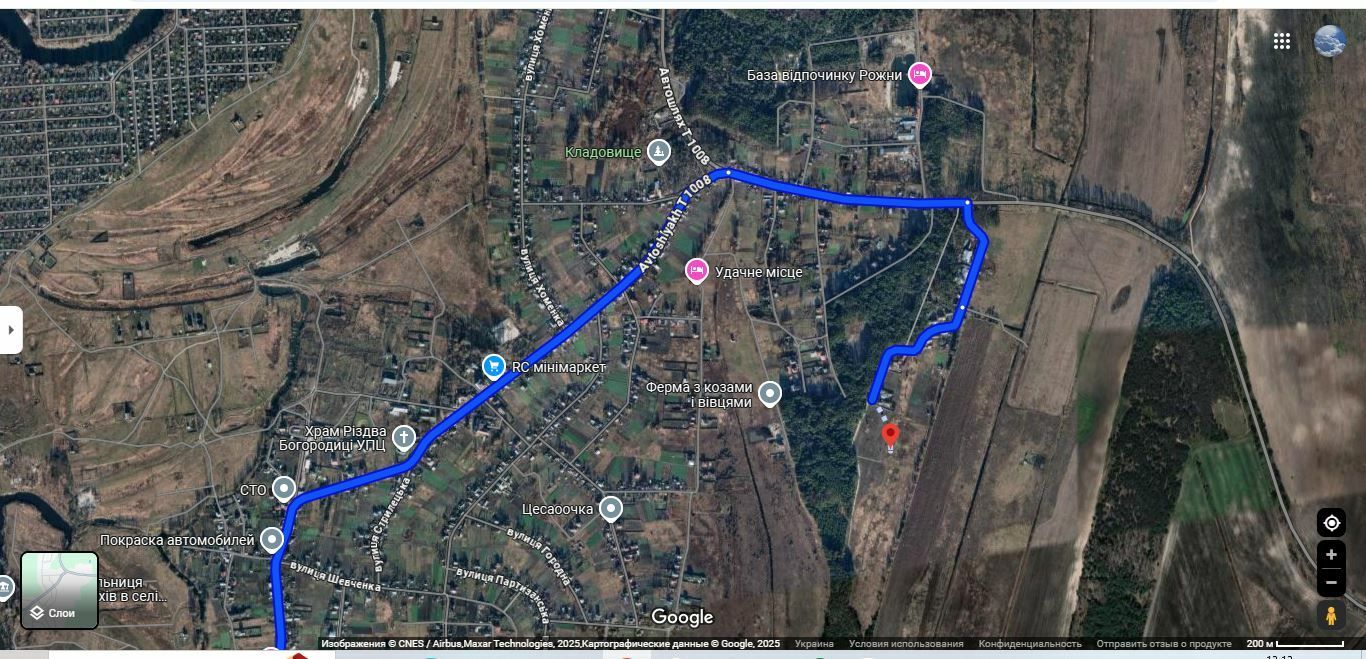The width and height of the screenshot is (1366, 659).
Task: Select База відпочинку Рожни marker
Action: pos(919,74)
